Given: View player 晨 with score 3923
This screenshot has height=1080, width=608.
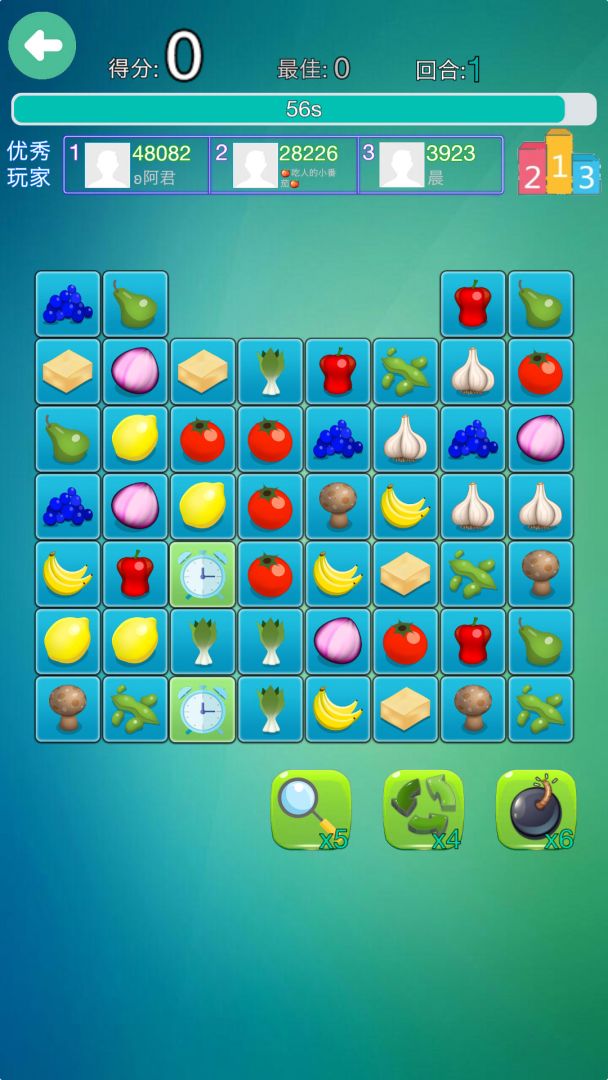Looking at the screenshot, I should 431,165.
